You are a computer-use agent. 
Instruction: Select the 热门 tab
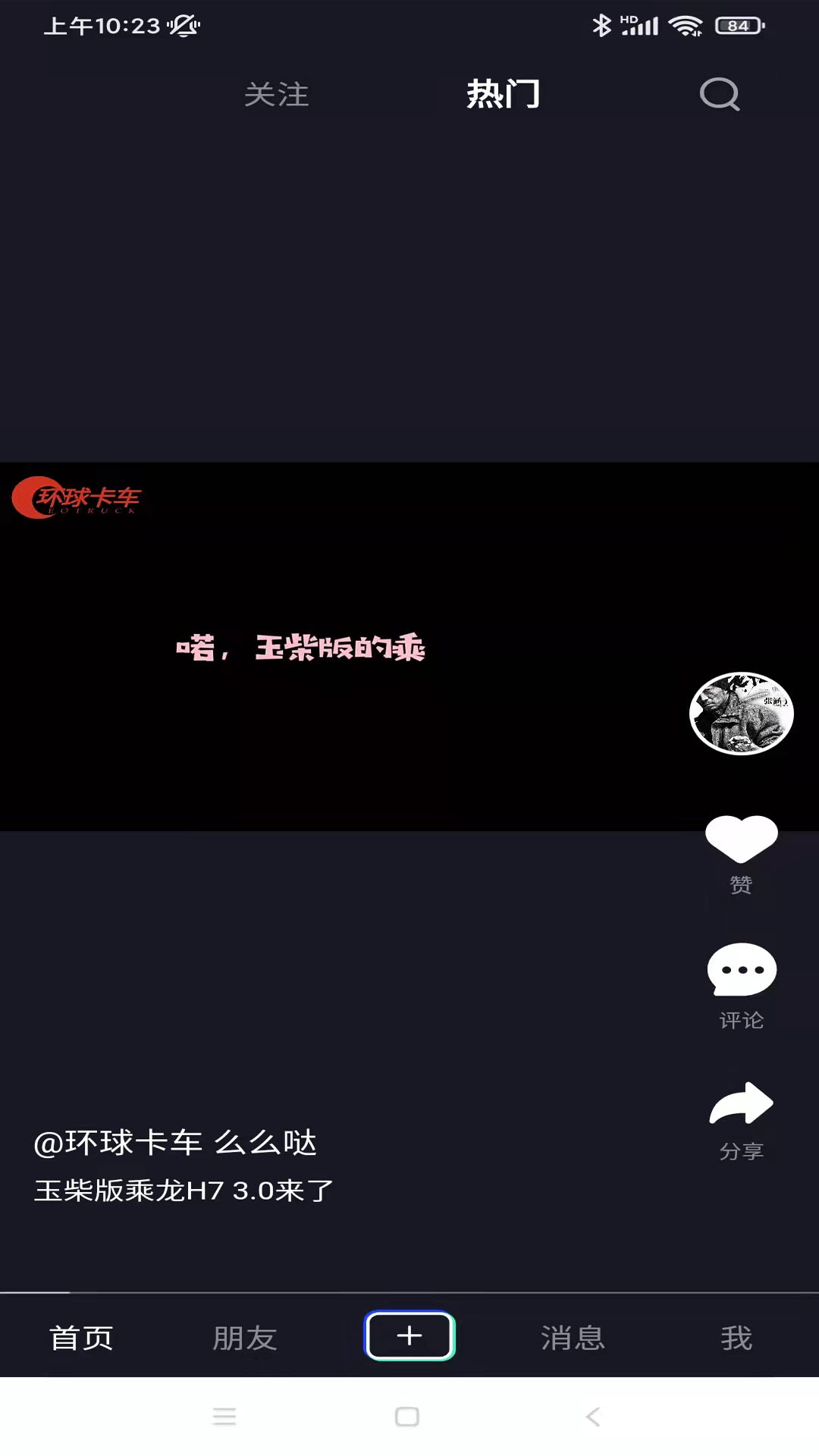[503, 95]
